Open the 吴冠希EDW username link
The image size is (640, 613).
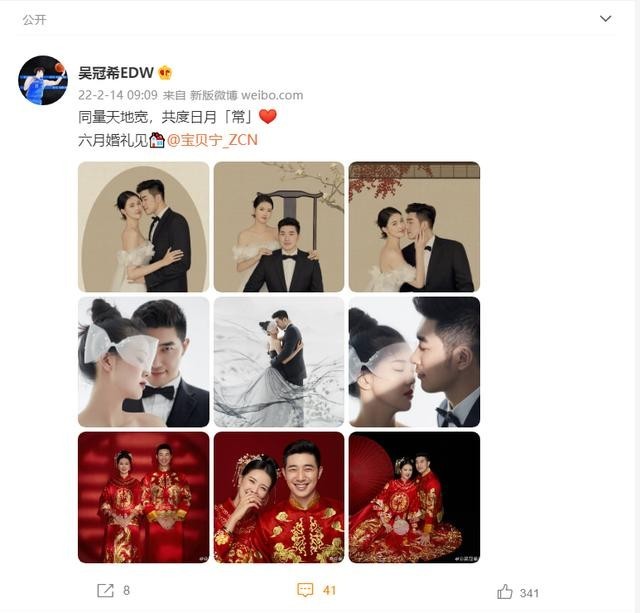[115, 72]
